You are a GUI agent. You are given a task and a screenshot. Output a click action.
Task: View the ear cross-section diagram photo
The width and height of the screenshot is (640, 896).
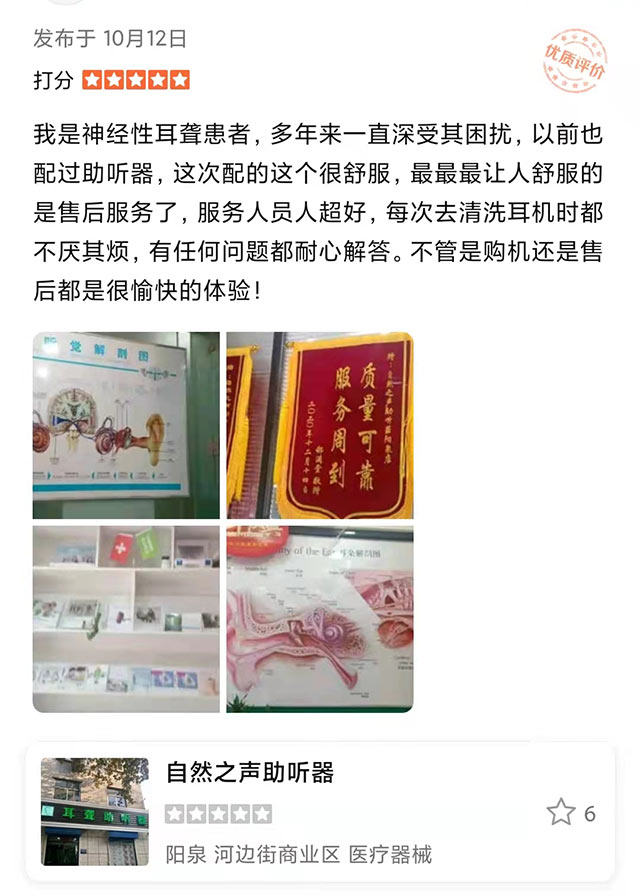tap(319, 618)
